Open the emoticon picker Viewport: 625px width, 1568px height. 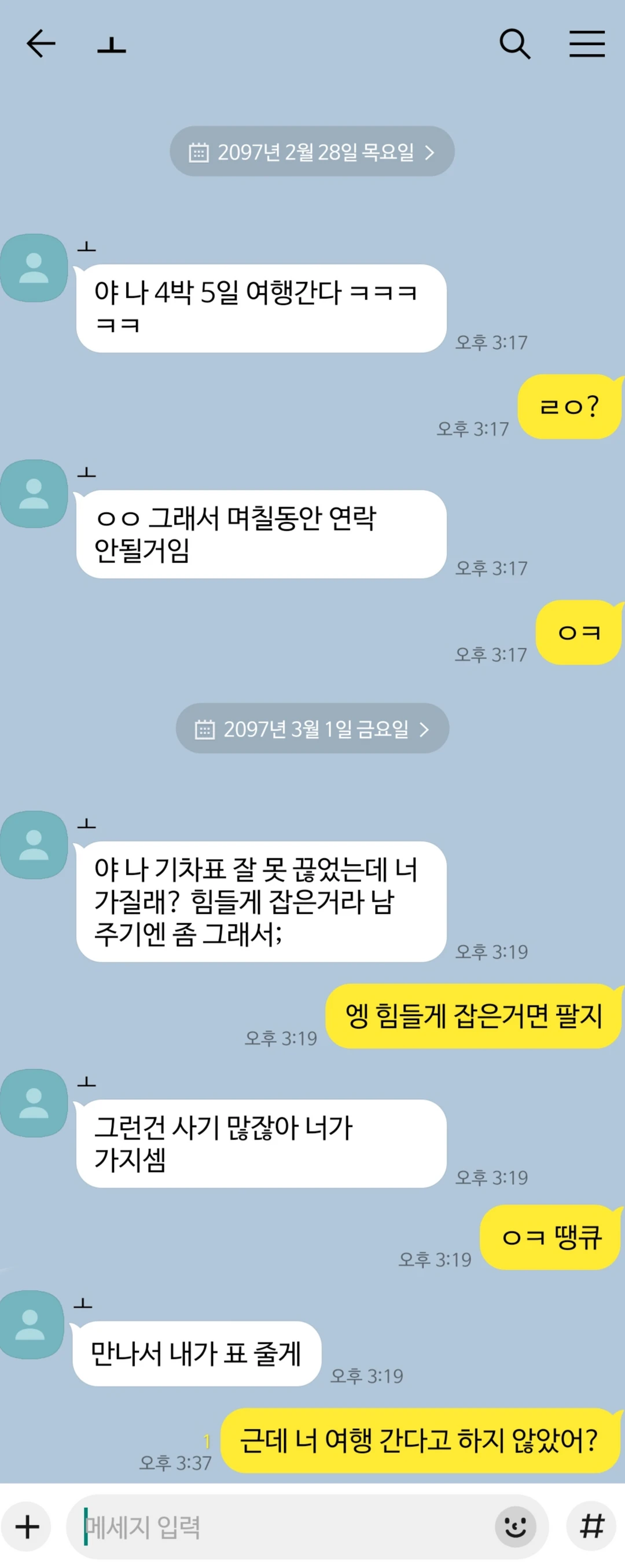point(516,1526)
